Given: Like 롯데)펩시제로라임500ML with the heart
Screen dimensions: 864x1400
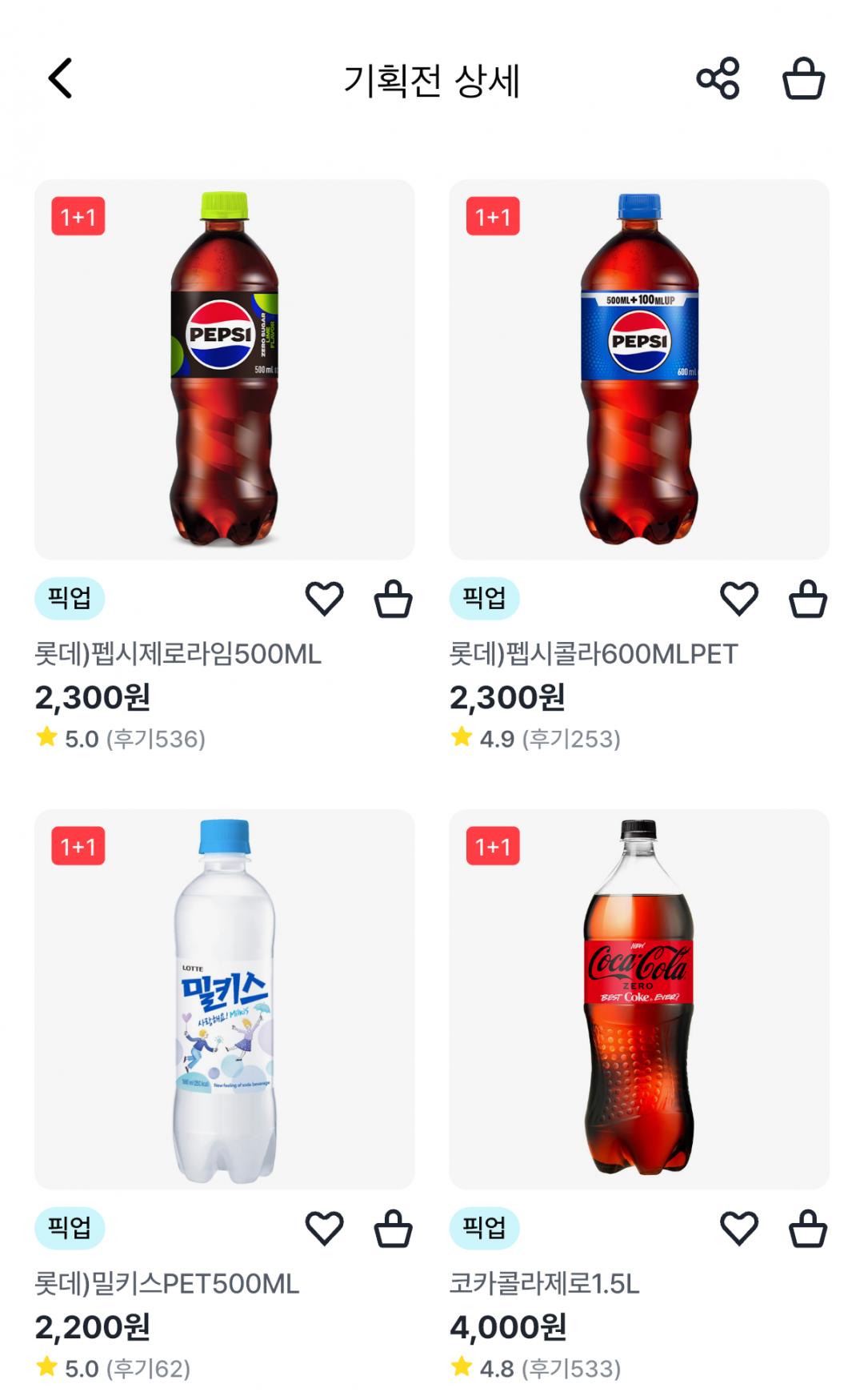Looking at the screenshot, I should [x=324, y=599].
